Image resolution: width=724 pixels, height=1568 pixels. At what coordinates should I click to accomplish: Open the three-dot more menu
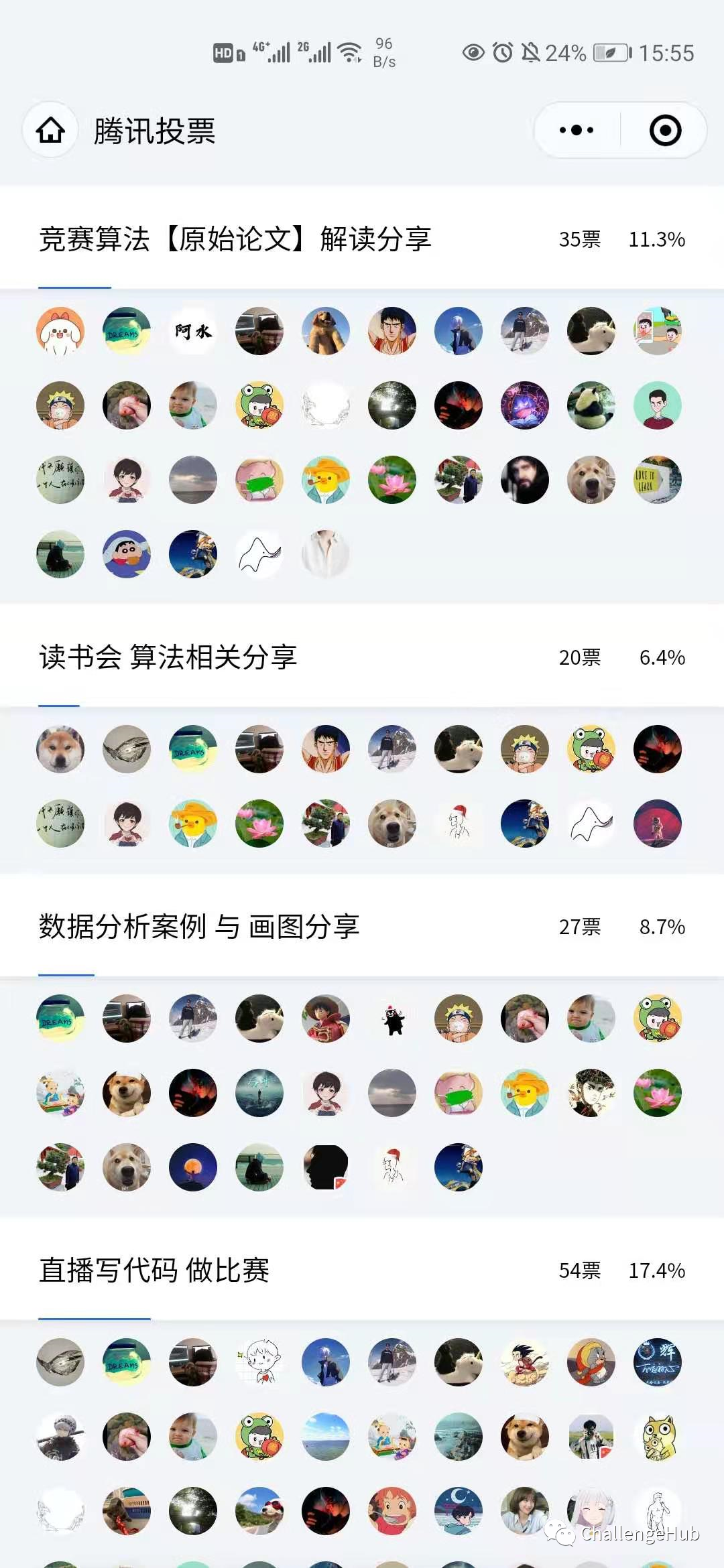point(577,130)
